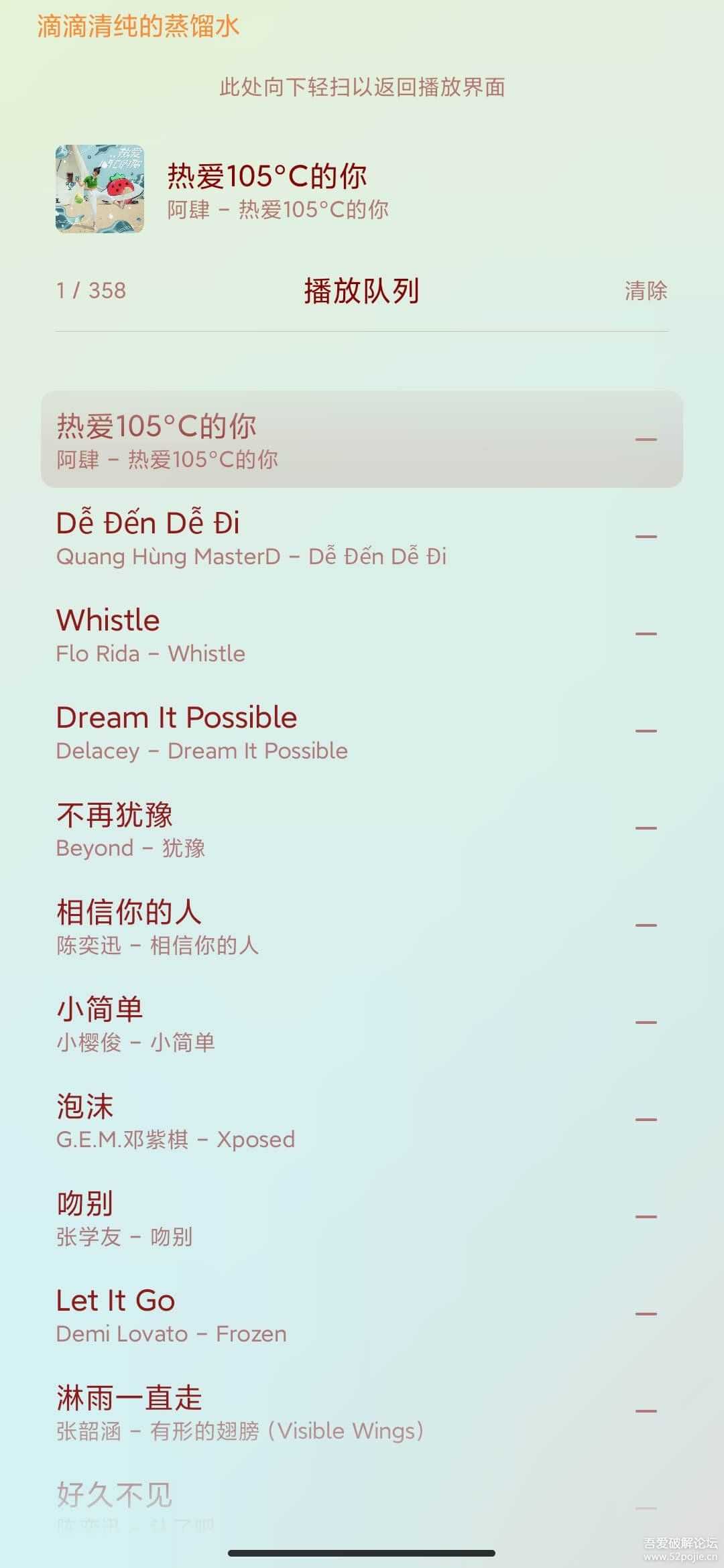This screenshot has width=724, height=1568.
Task: Remove Let It Go from the queue
Action: tap(646, 1314)
